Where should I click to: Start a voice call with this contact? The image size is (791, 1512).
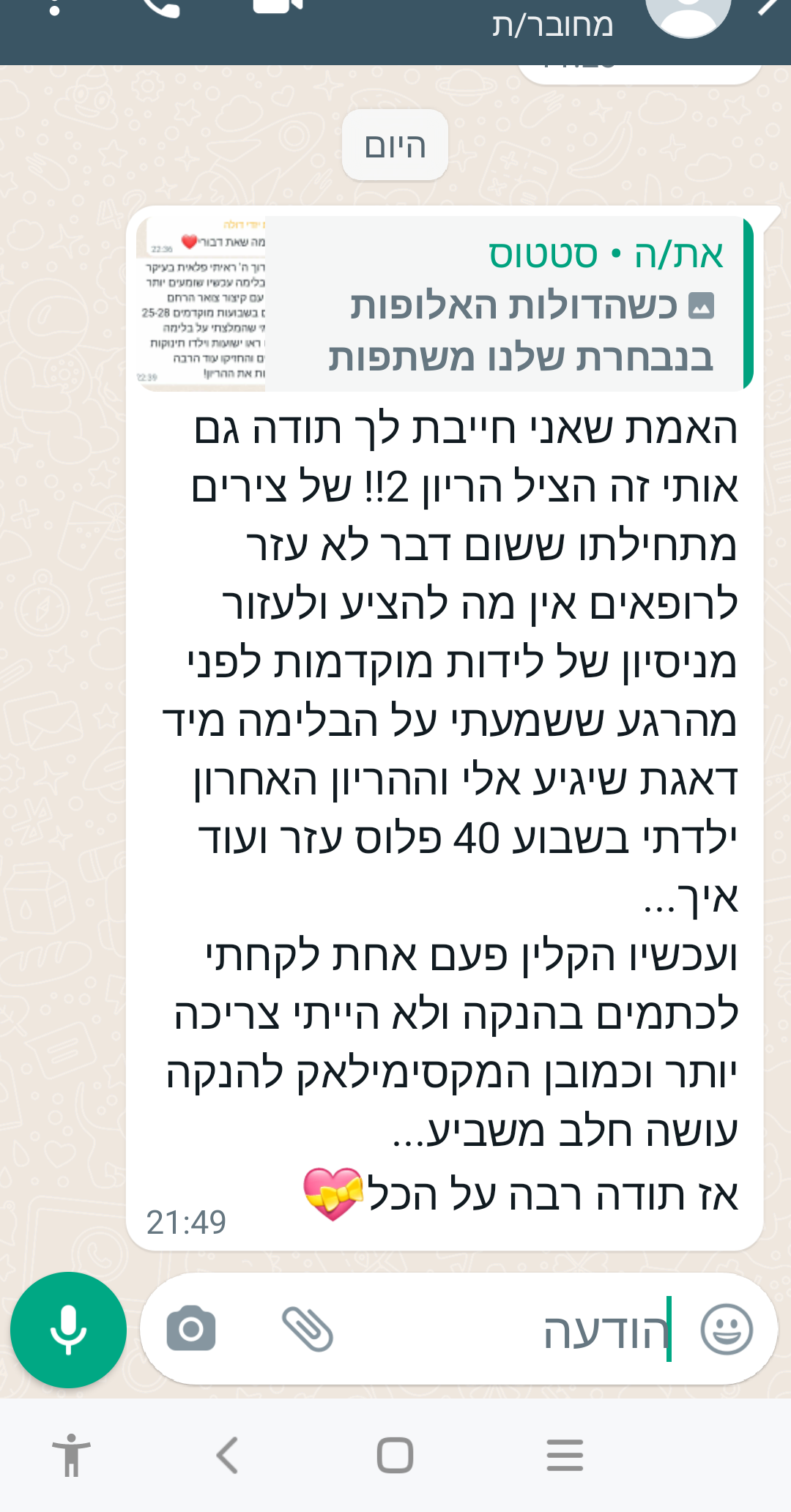[161, 7]
